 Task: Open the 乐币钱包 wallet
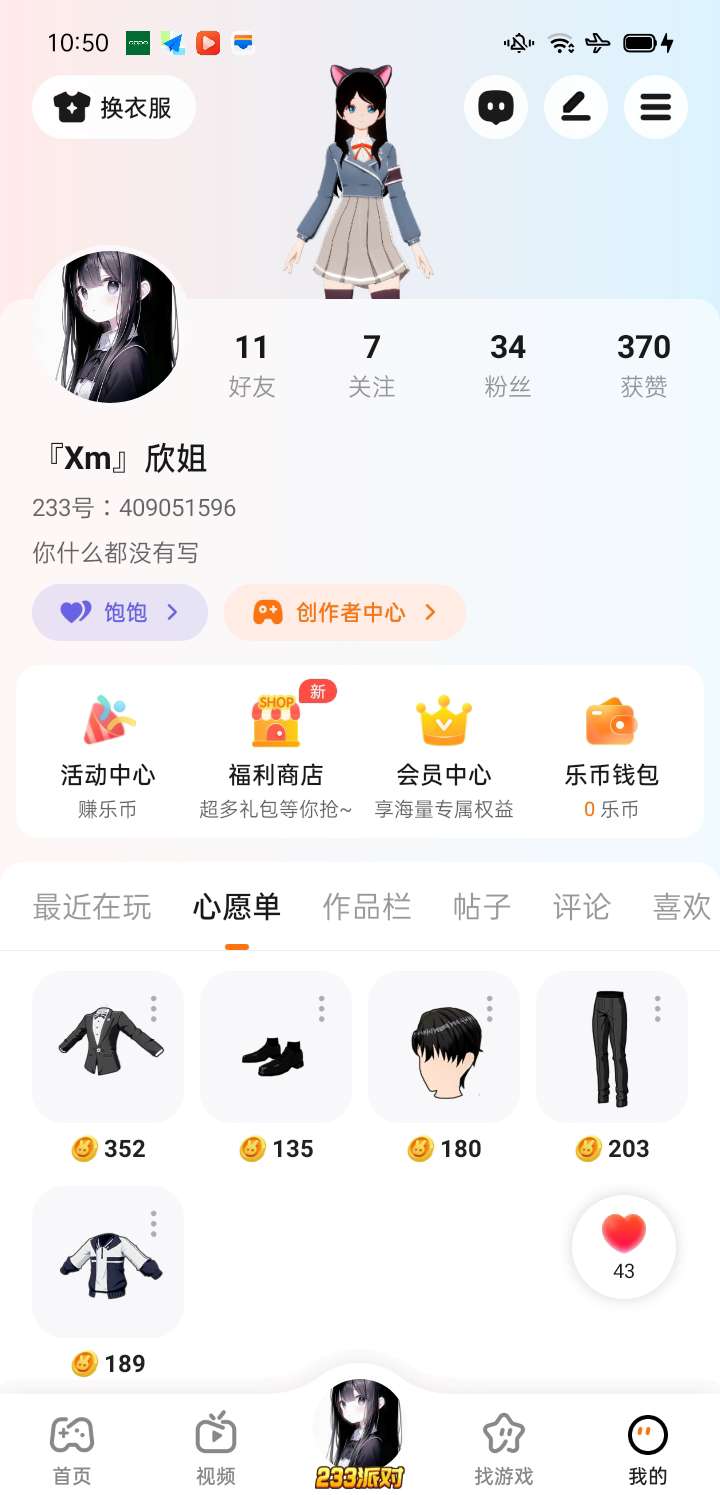point(612,752)
